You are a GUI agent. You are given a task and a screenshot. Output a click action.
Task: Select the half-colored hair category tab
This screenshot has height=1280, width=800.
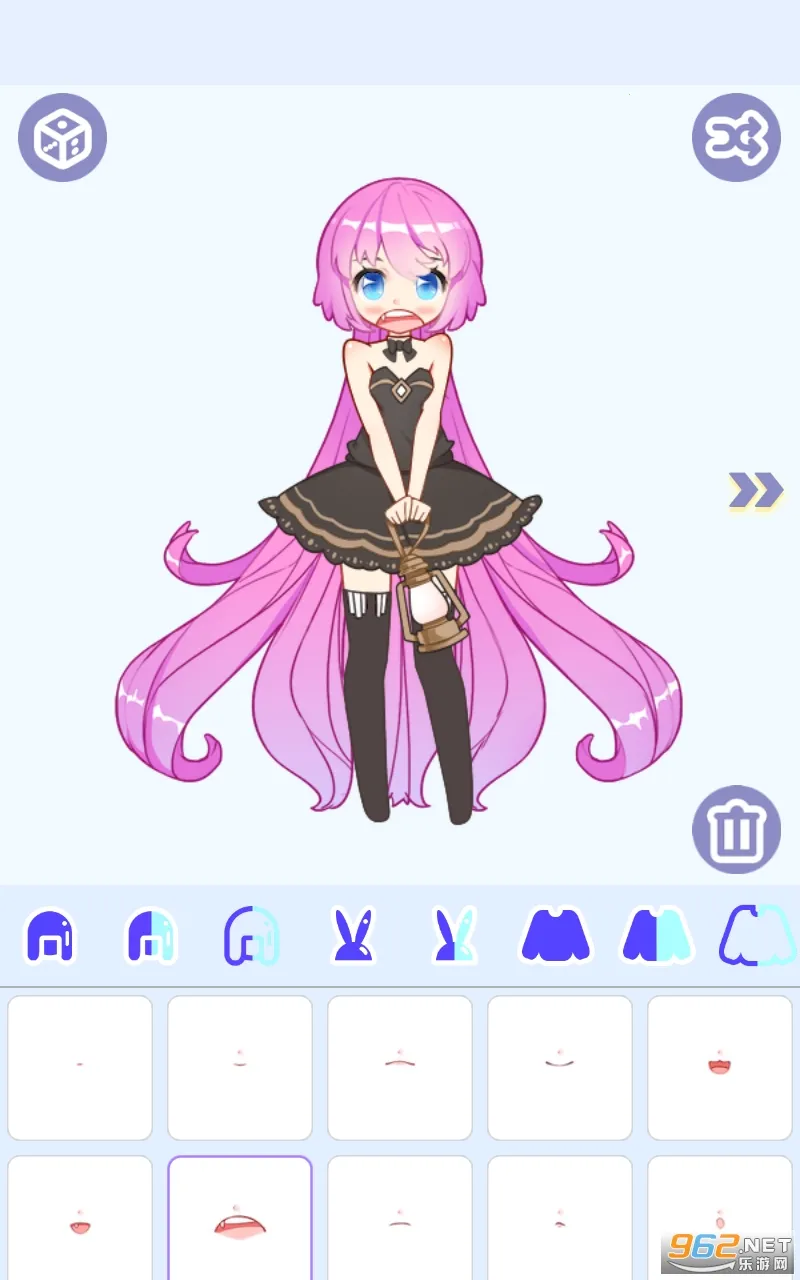(x=151, y=937)
